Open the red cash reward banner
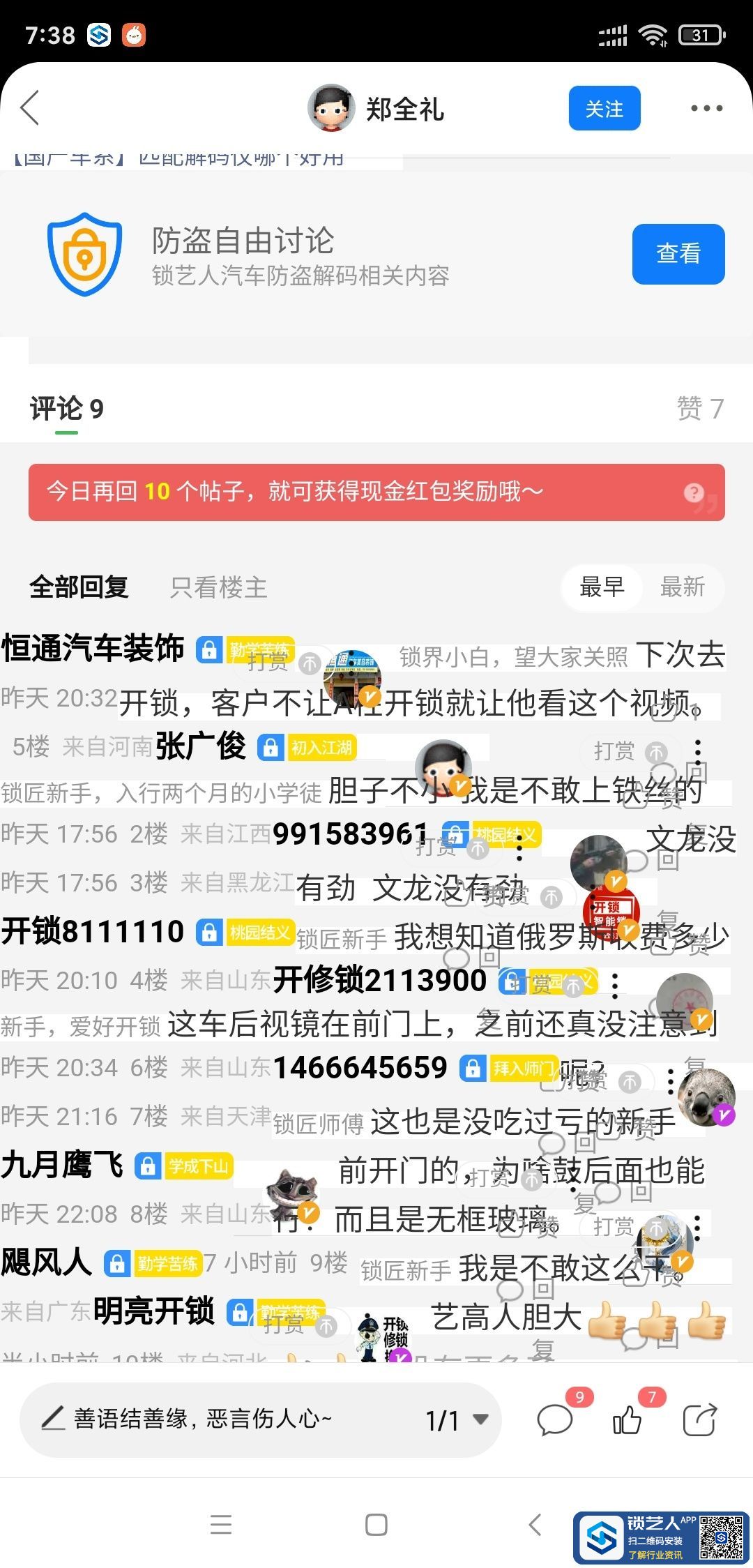Image resolution: width=753 pixels, height=1568 pixels. (349, 492)
